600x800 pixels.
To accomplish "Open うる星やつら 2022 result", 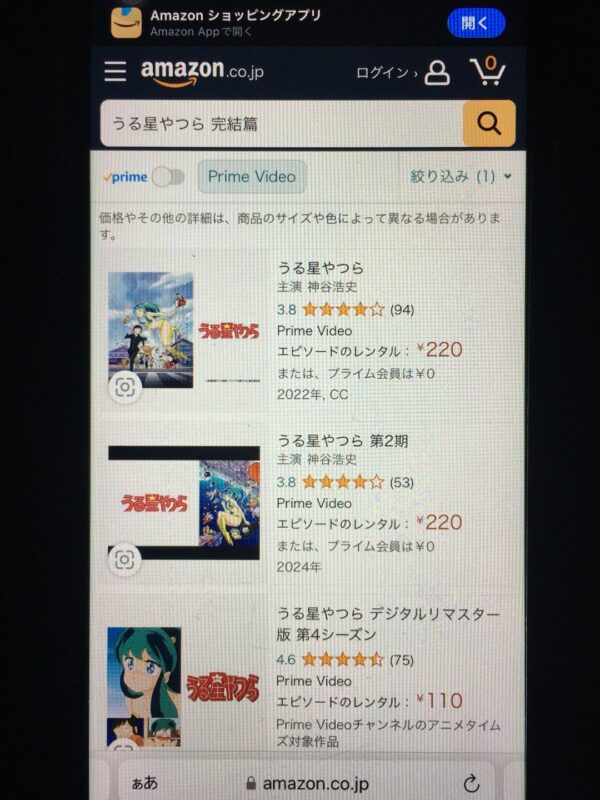I will [320, 268].
